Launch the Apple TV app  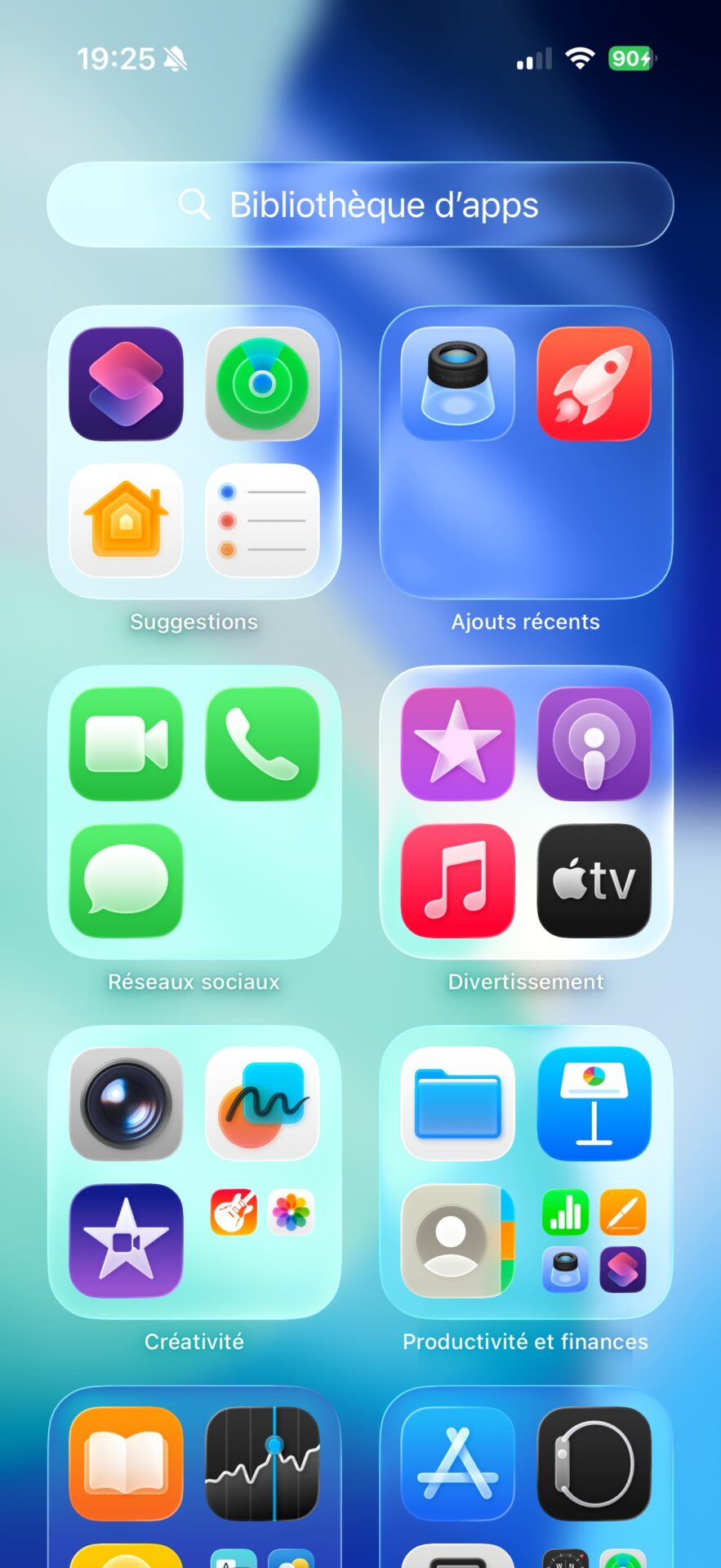pos(594,880)
